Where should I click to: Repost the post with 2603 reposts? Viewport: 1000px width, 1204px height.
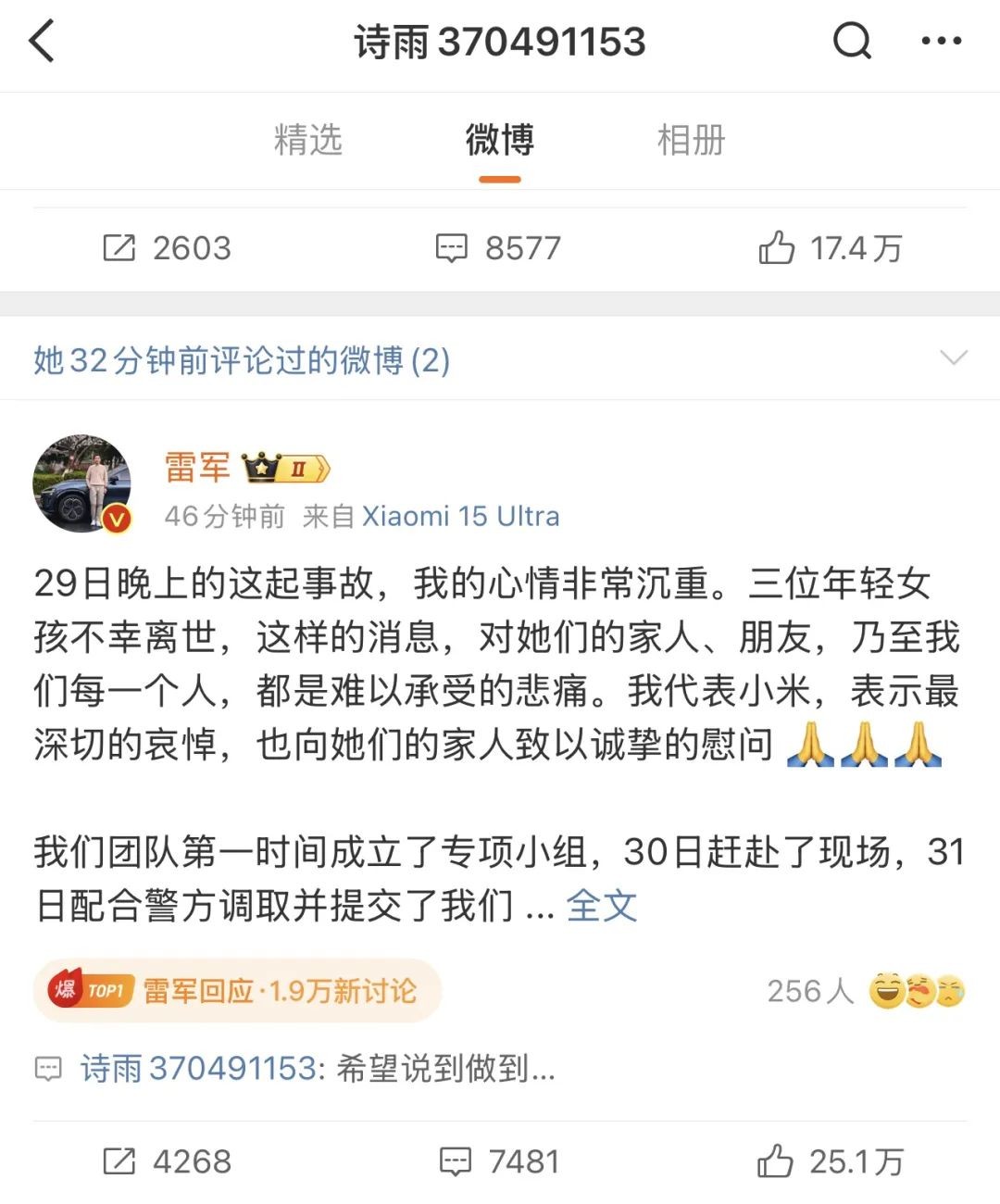click(x=167, y=248)
